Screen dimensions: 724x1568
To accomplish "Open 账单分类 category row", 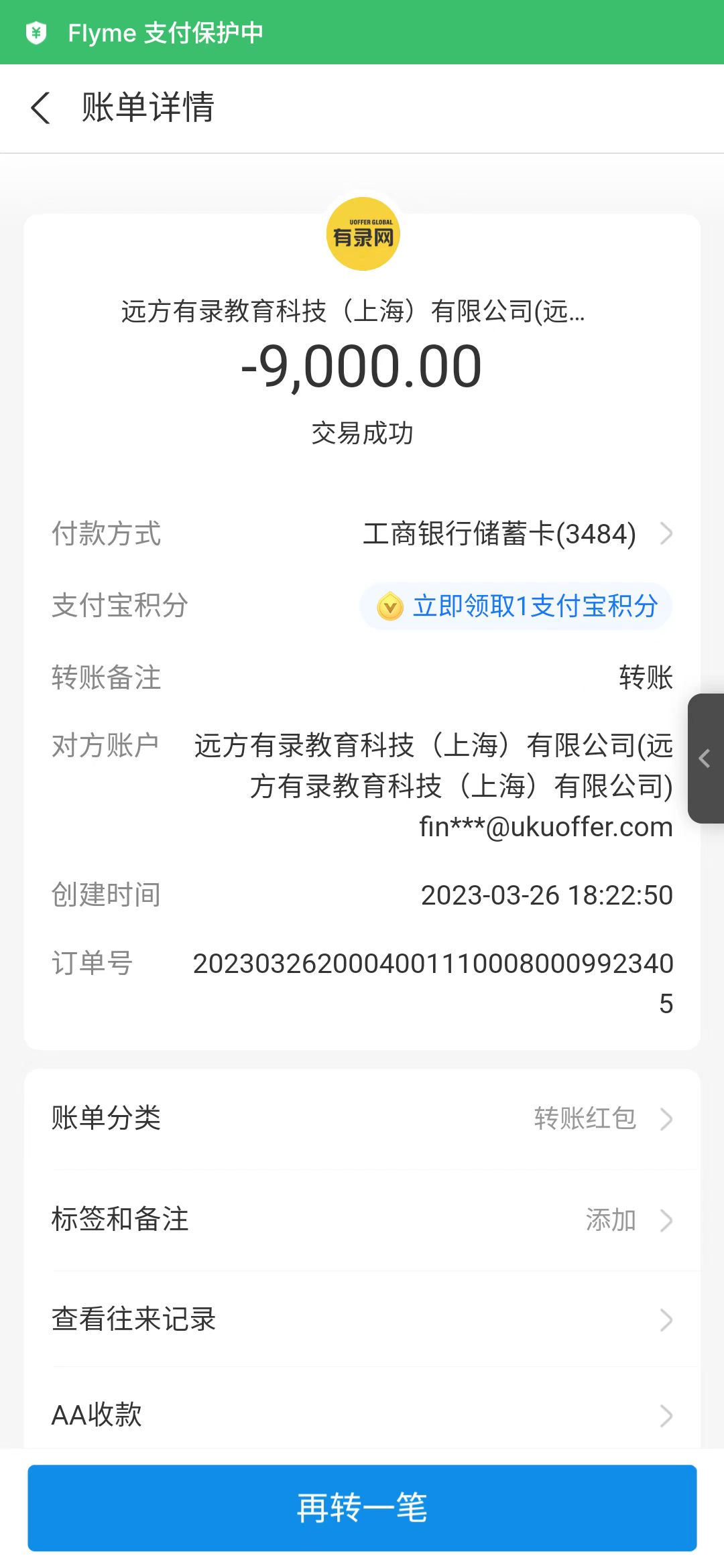I will pyautogui.click(x=362, y=1118).
